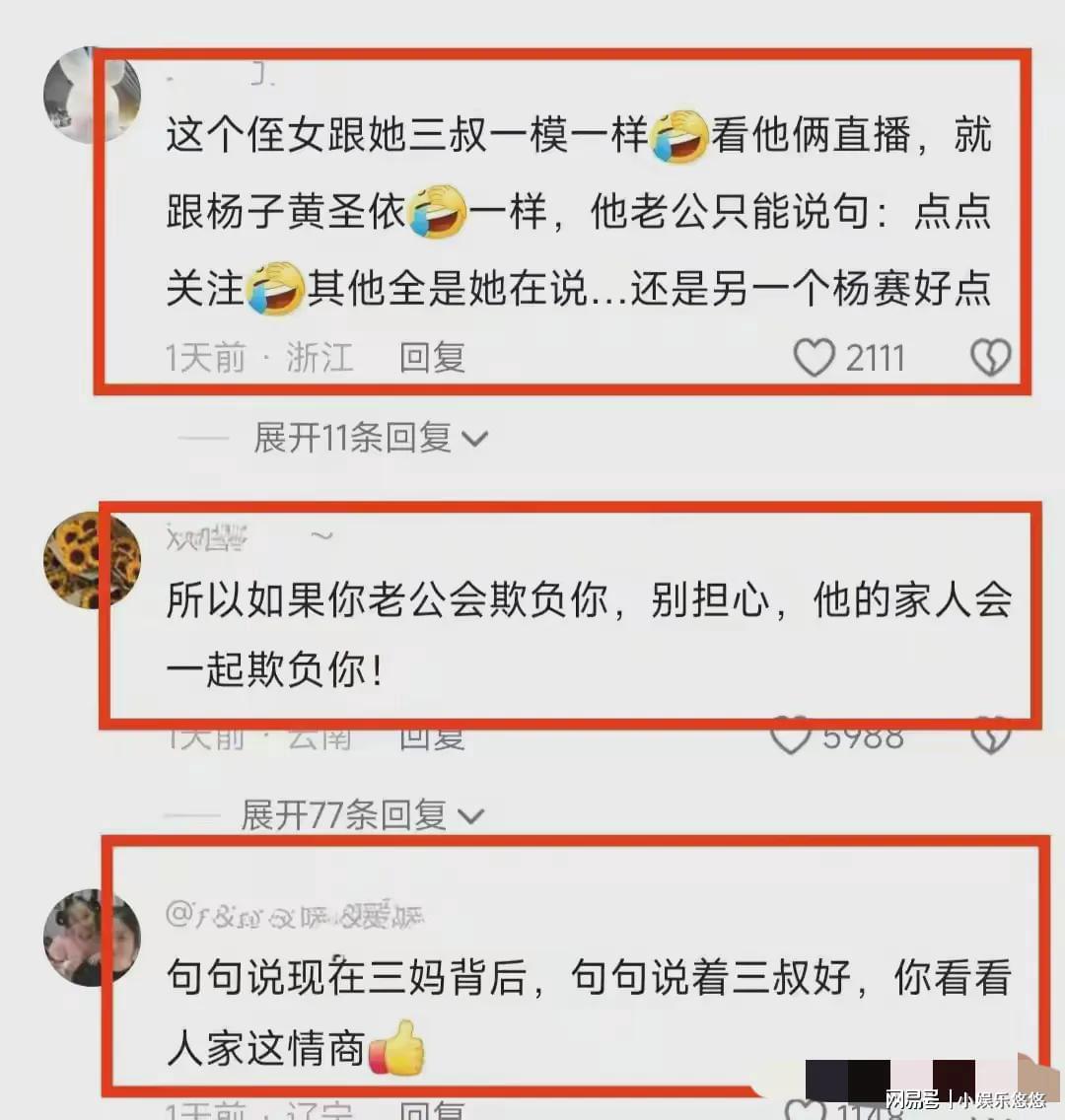
Task: Like the comment from Zhejiang with 2111 likes
Action: tap(815, 358)
